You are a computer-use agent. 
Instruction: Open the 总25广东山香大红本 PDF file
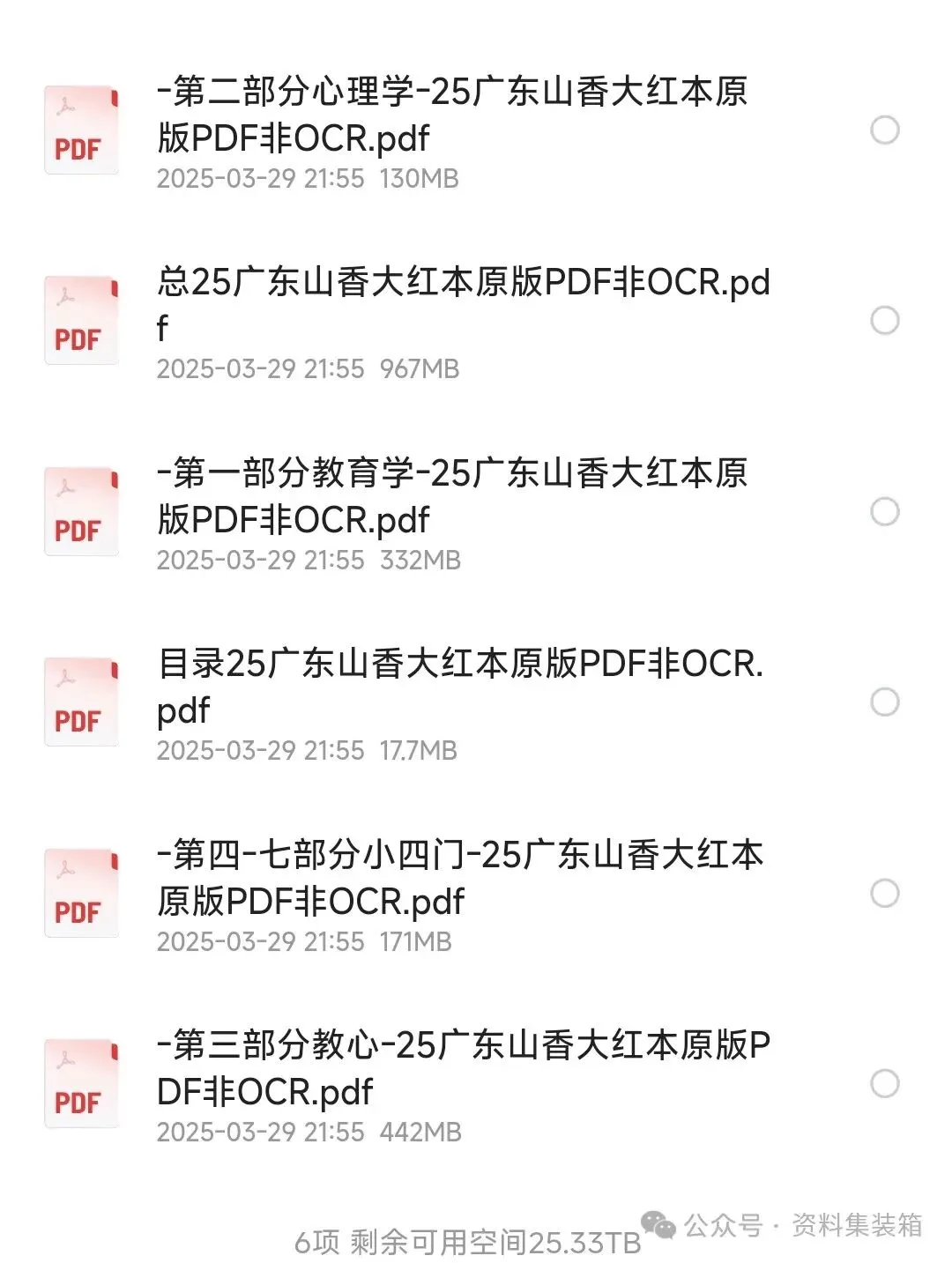(x=463, y=305)
